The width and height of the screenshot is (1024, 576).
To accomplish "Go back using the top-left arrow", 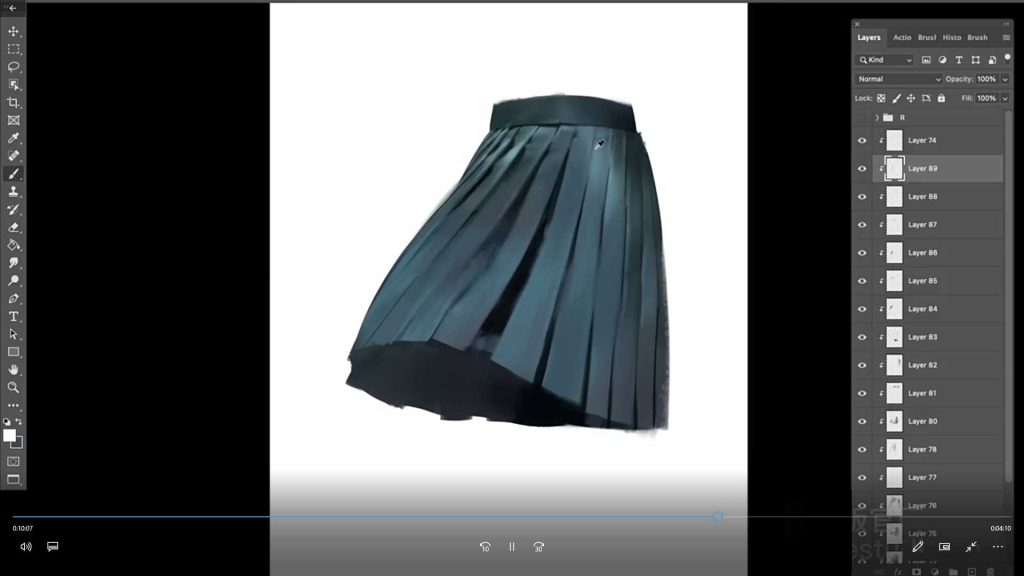I will (x=13, y=8).
